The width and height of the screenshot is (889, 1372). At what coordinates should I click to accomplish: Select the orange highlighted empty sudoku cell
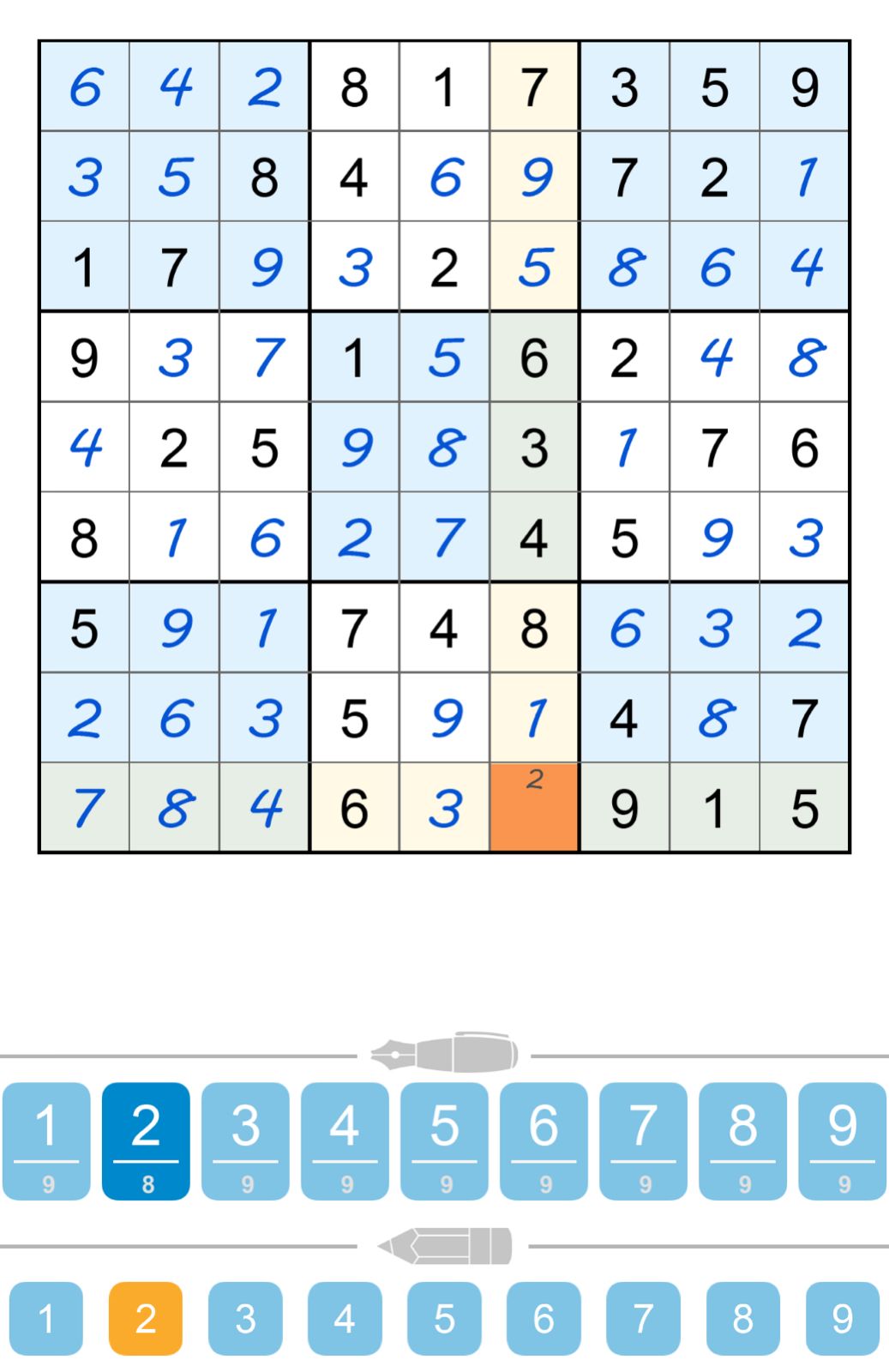[x=533, y=806]
